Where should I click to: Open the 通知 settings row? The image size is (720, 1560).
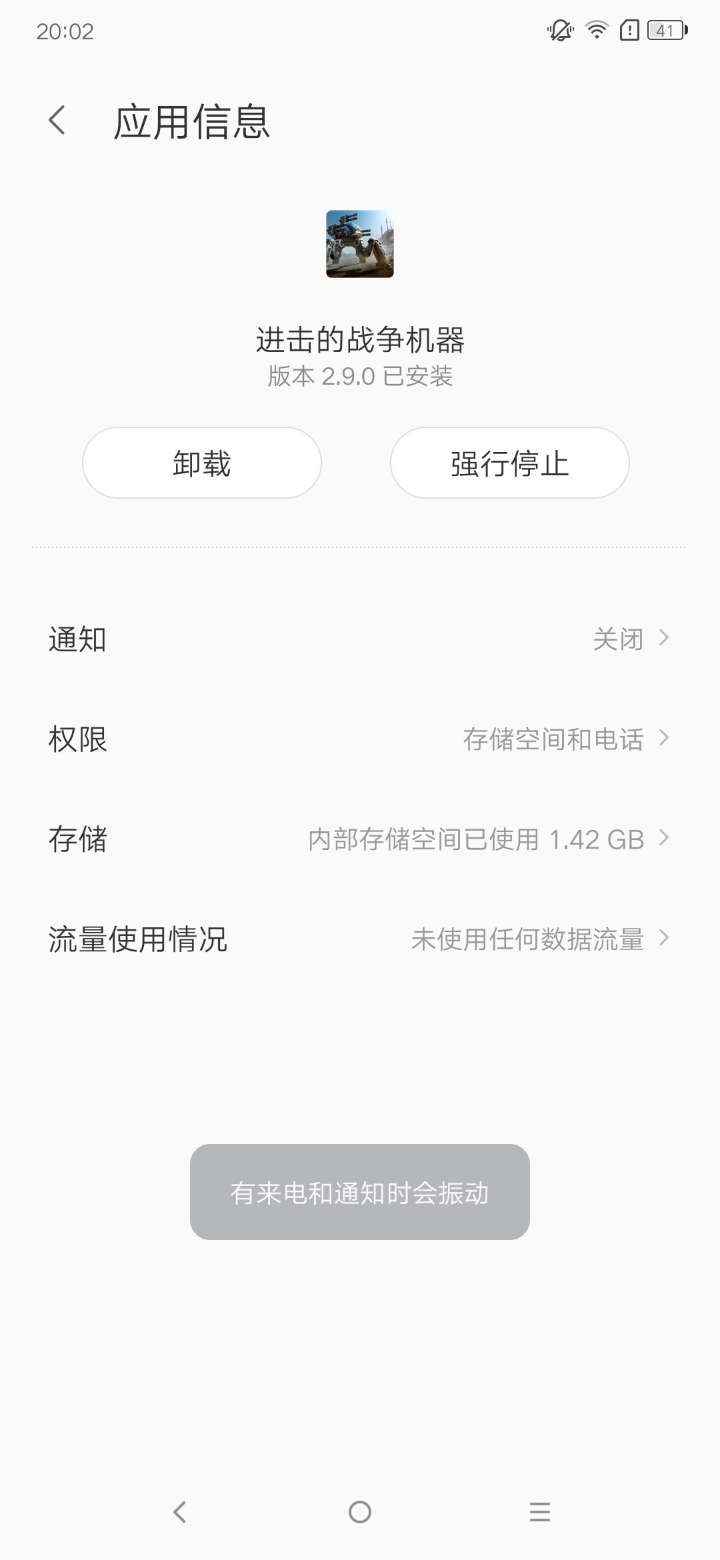click(359, 639)
